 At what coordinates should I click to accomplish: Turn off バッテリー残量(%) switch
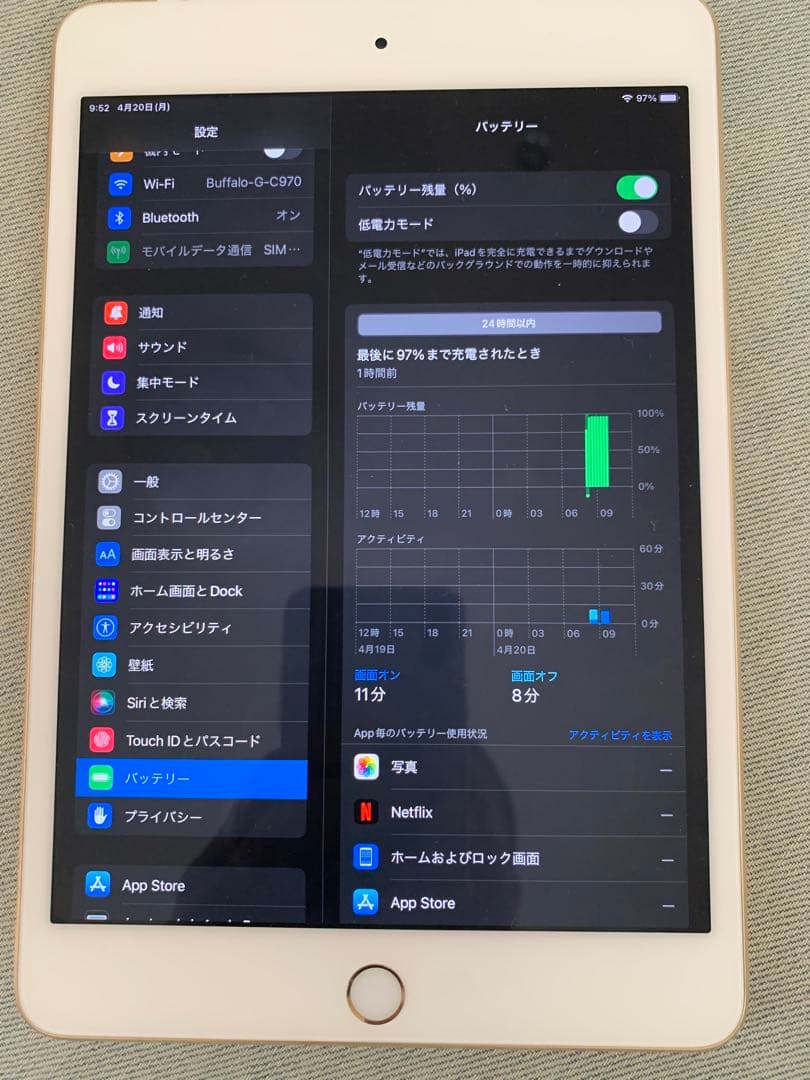[x=636, y=188]
